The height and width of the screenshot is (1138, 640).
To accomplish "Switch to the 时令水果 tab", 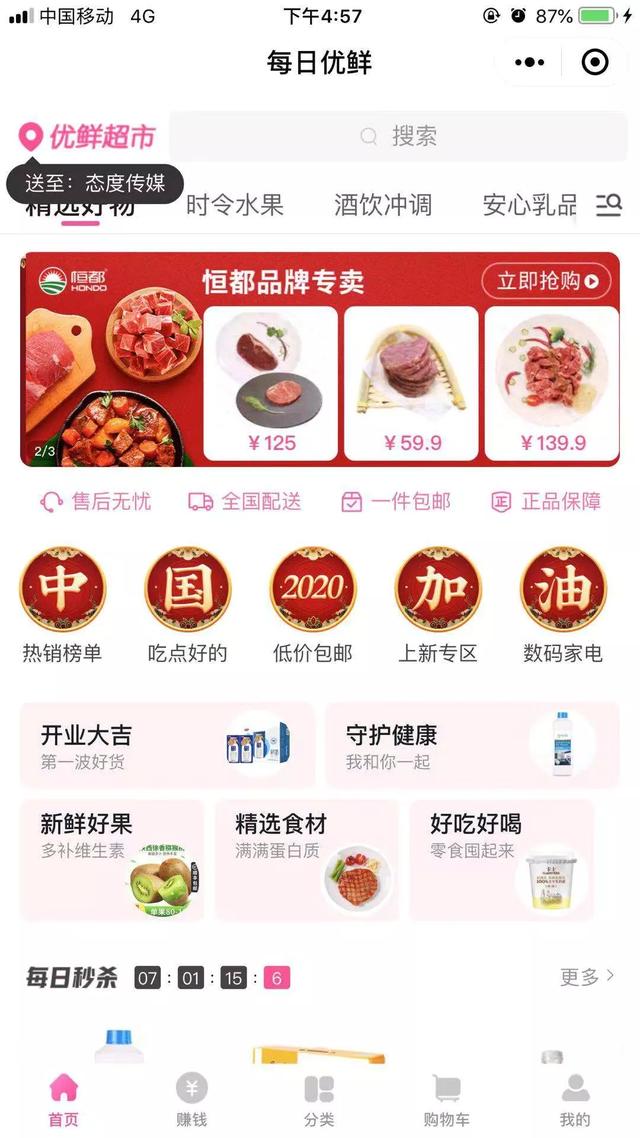I will [235, 206].
